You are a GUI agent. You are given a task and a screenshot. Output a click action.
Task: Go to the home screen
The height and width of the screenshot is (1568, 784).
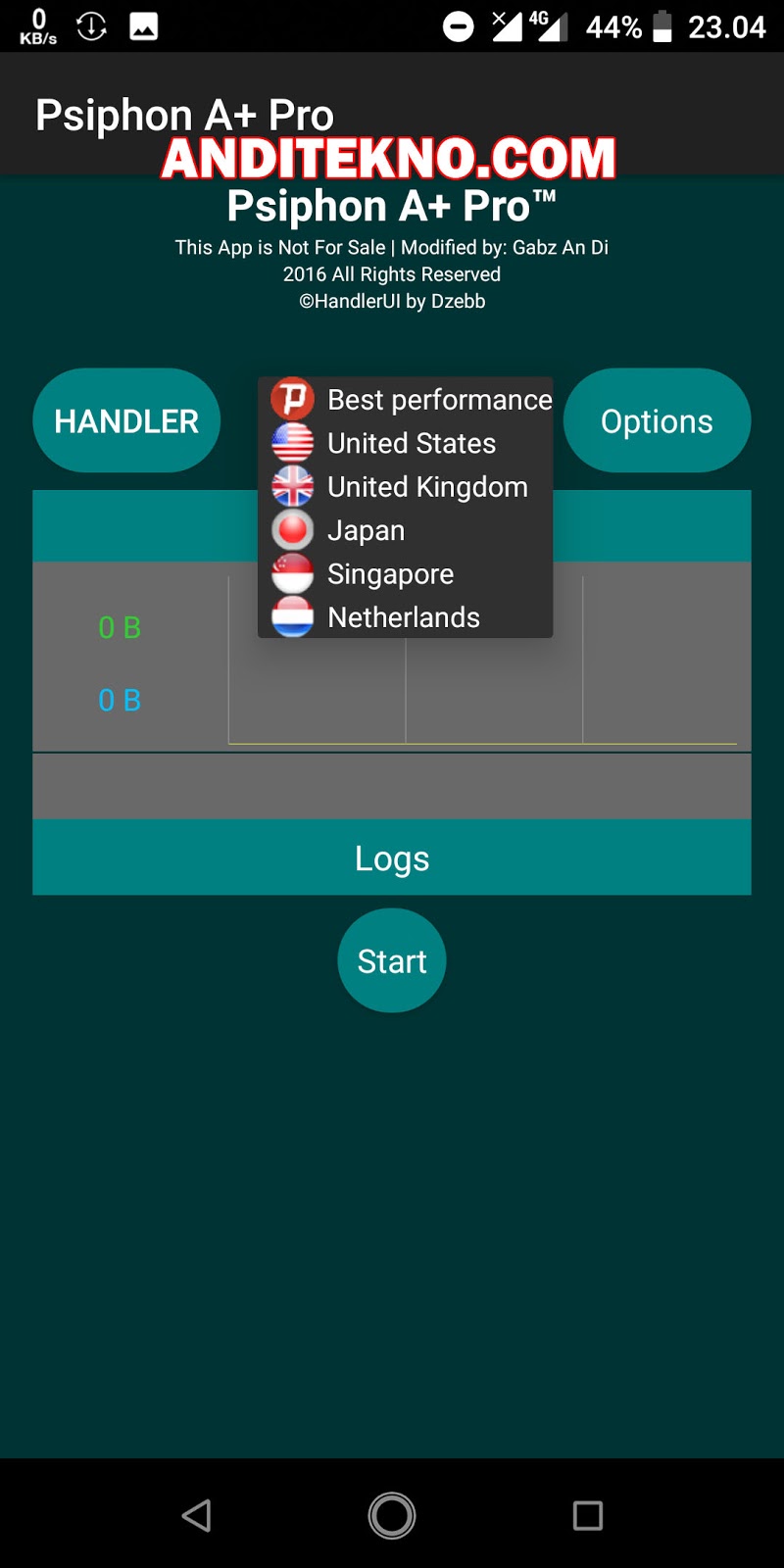[x=392, y=1515]
